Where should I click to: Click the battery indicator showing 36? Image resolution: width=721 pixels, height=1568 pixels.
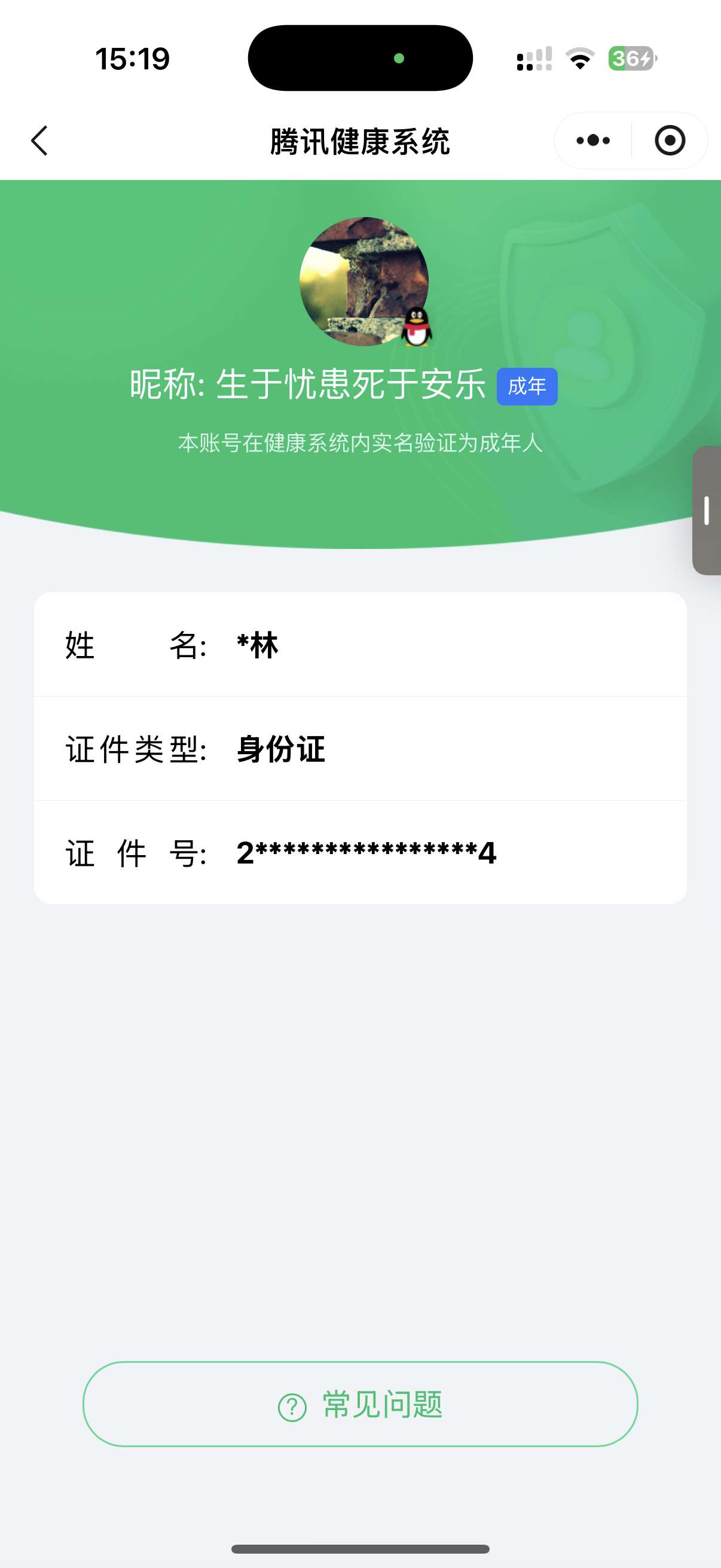click(x=631, y=59)
